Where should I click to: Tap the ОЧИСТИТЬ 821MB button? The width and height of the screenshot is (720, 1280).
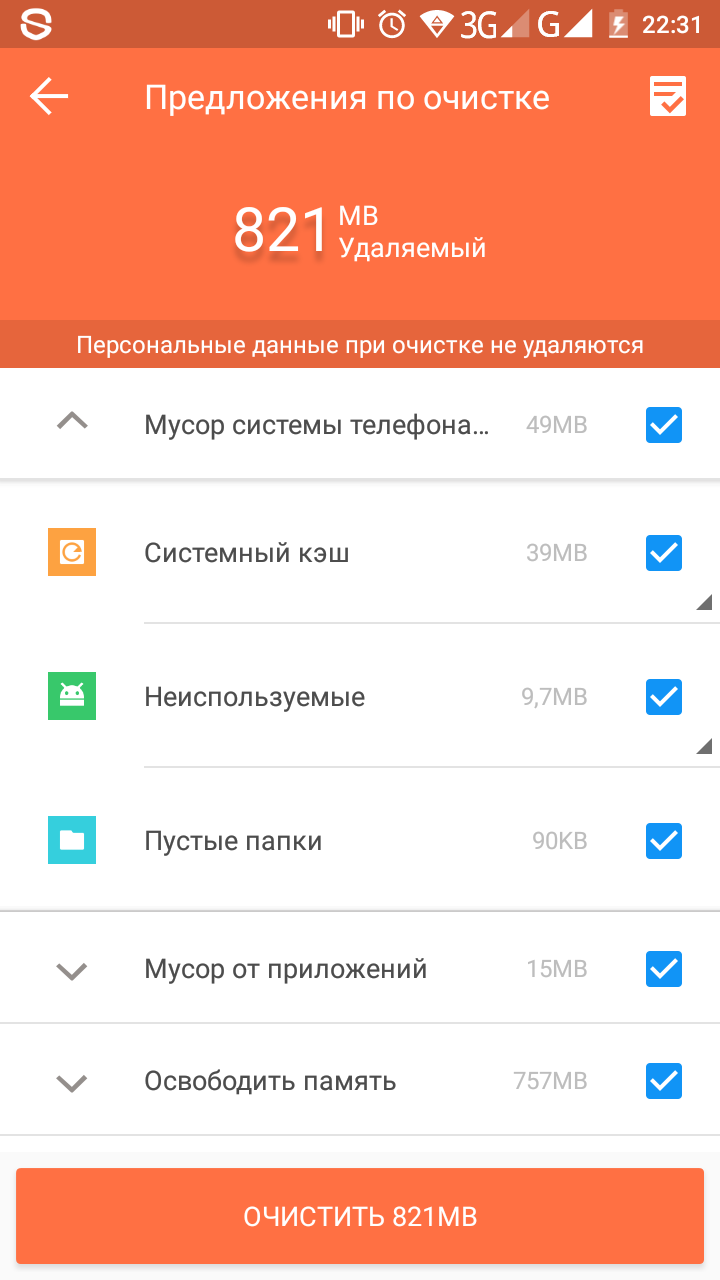pos(360,1216)
